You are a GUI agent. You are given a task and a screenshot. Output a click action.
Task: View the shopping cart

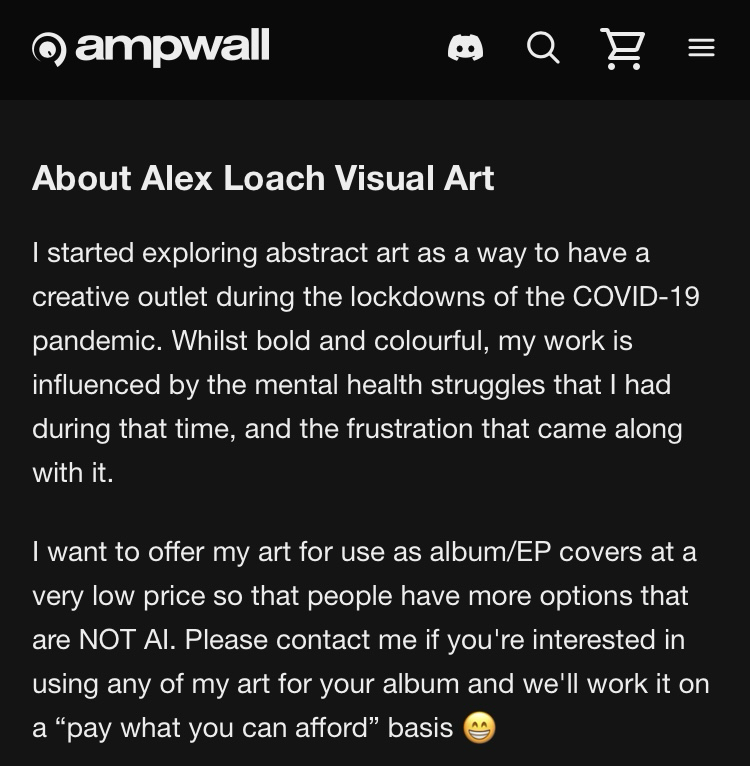tap(622, 48)
